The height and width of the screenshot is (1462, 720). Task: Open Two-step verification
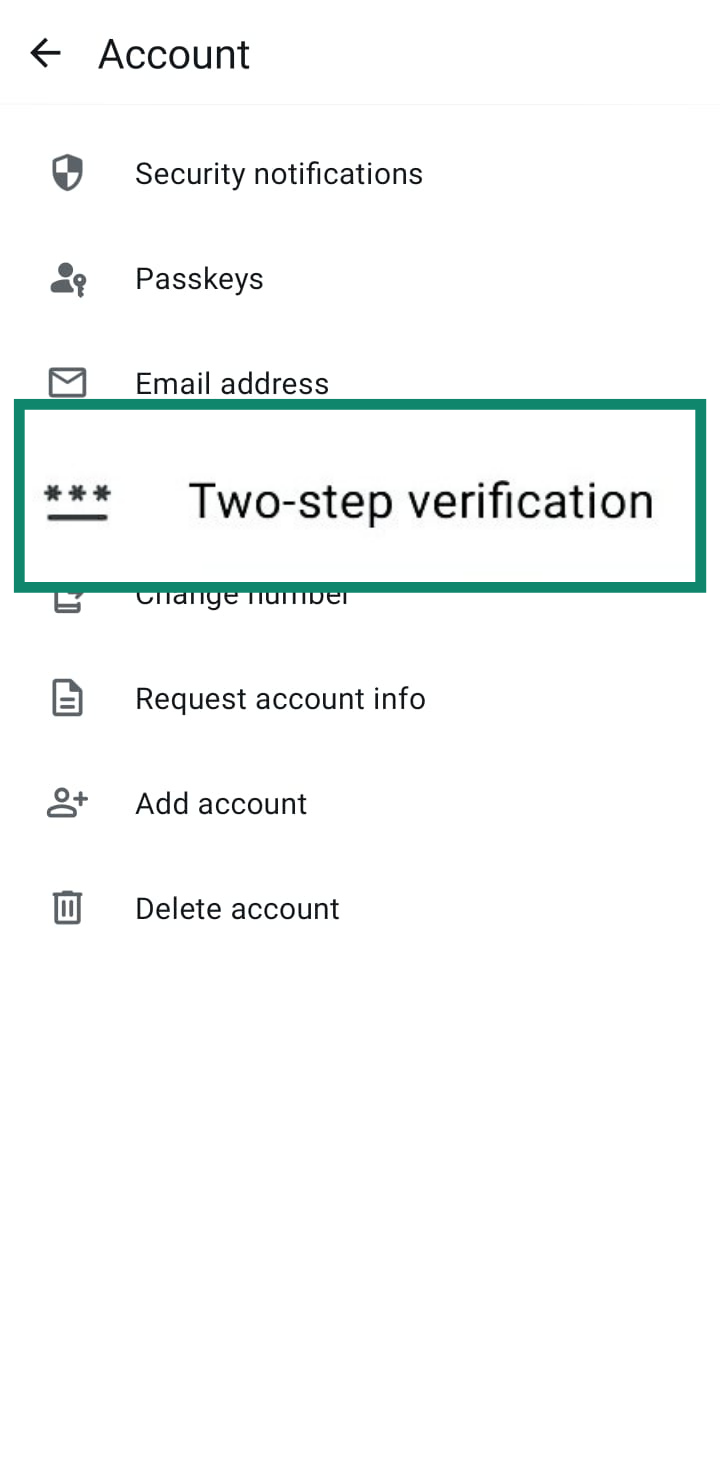click(x=420, y=500)
